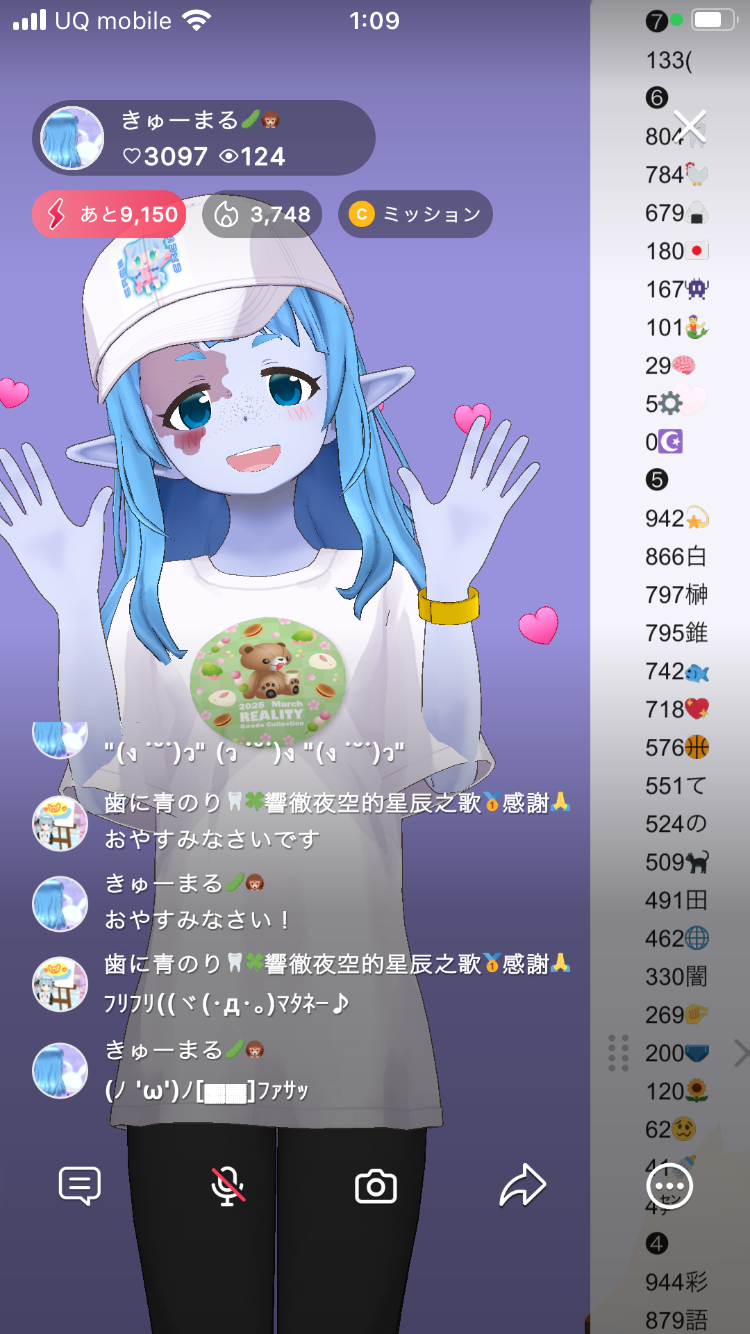This screenshot has height=1334, width=750.
Task: Close the live stream with the X
Action: click(689, 125)
